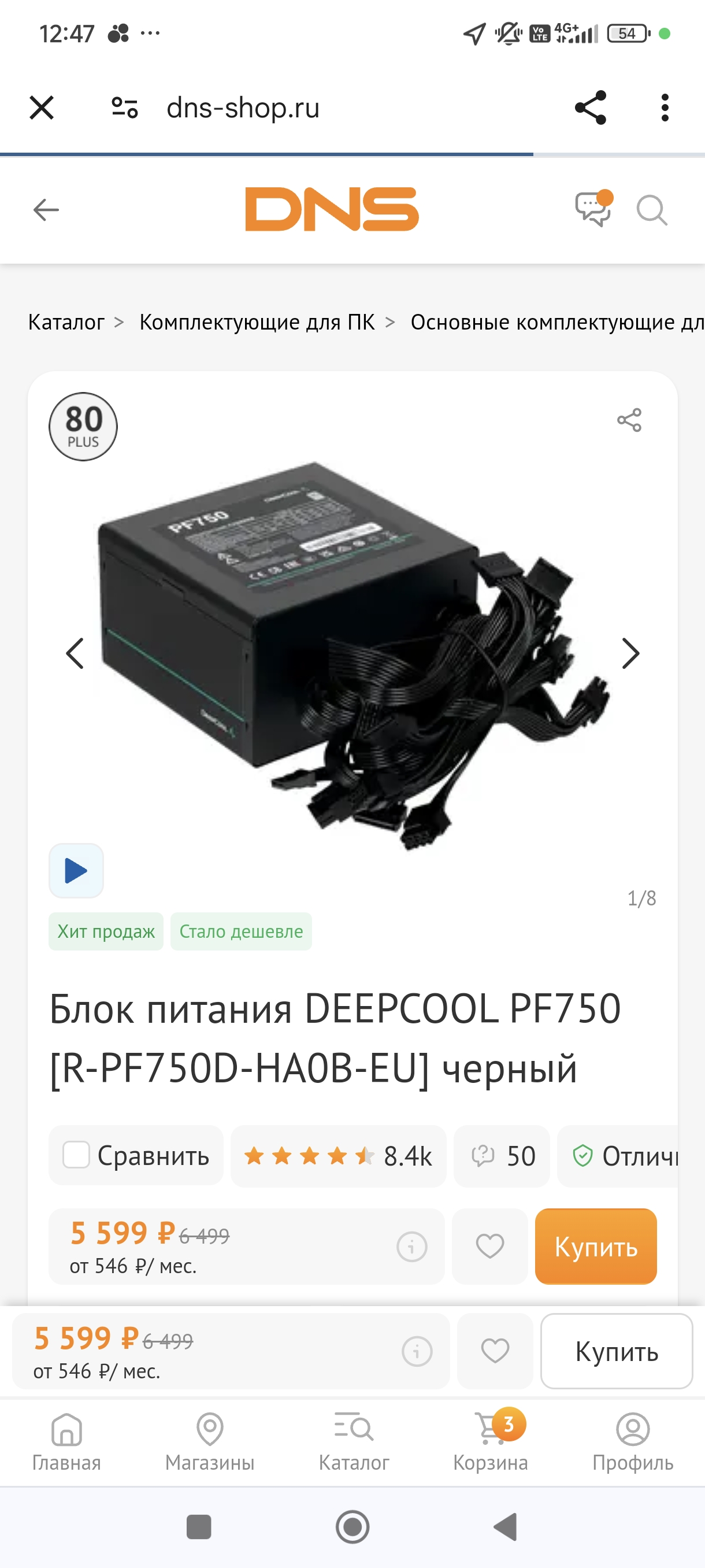The image size is (705, 1568).
Task: Open the browser three-dot overflow menu
Action: [x=665, y=108]
